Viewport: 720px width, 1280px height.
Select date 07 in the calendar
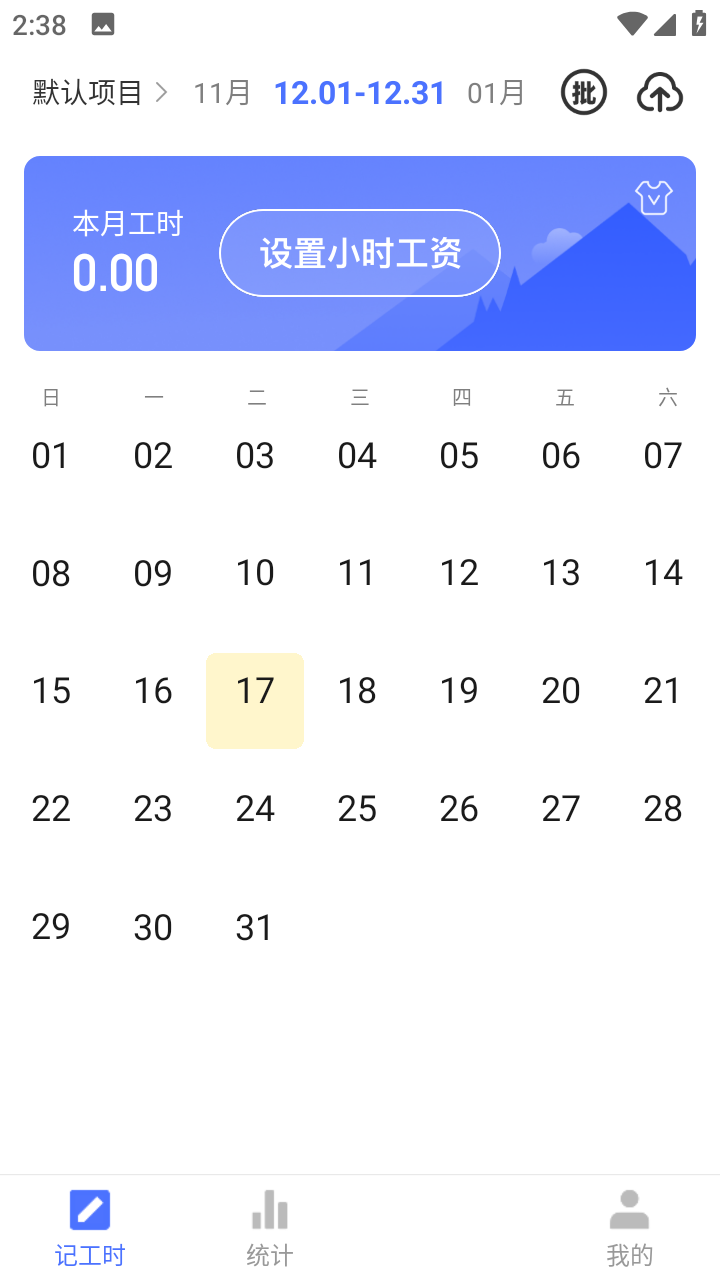pyautogui.click(x=663, y=456)
